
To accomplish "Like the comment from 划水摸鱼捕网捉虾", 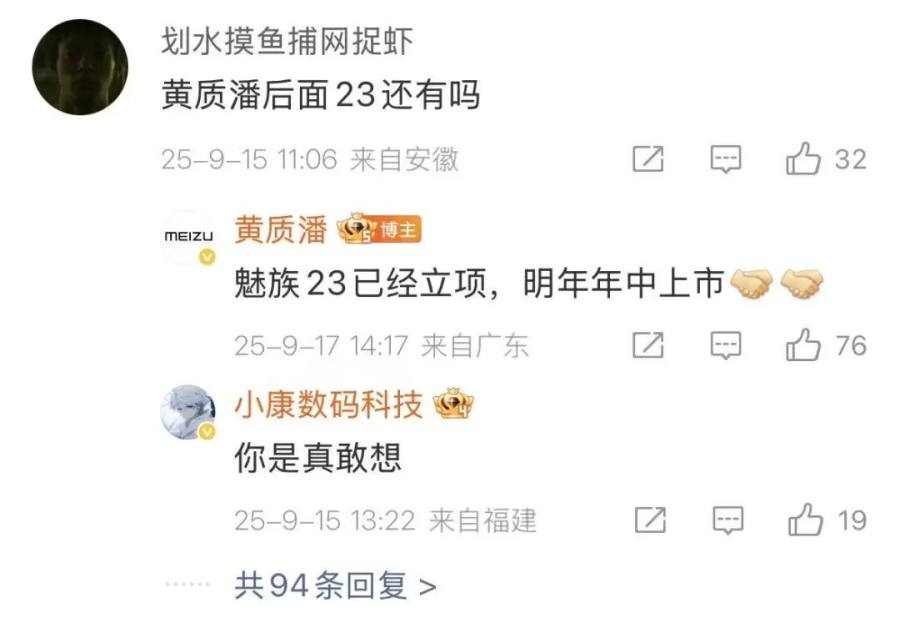I will tap(804, 159).
